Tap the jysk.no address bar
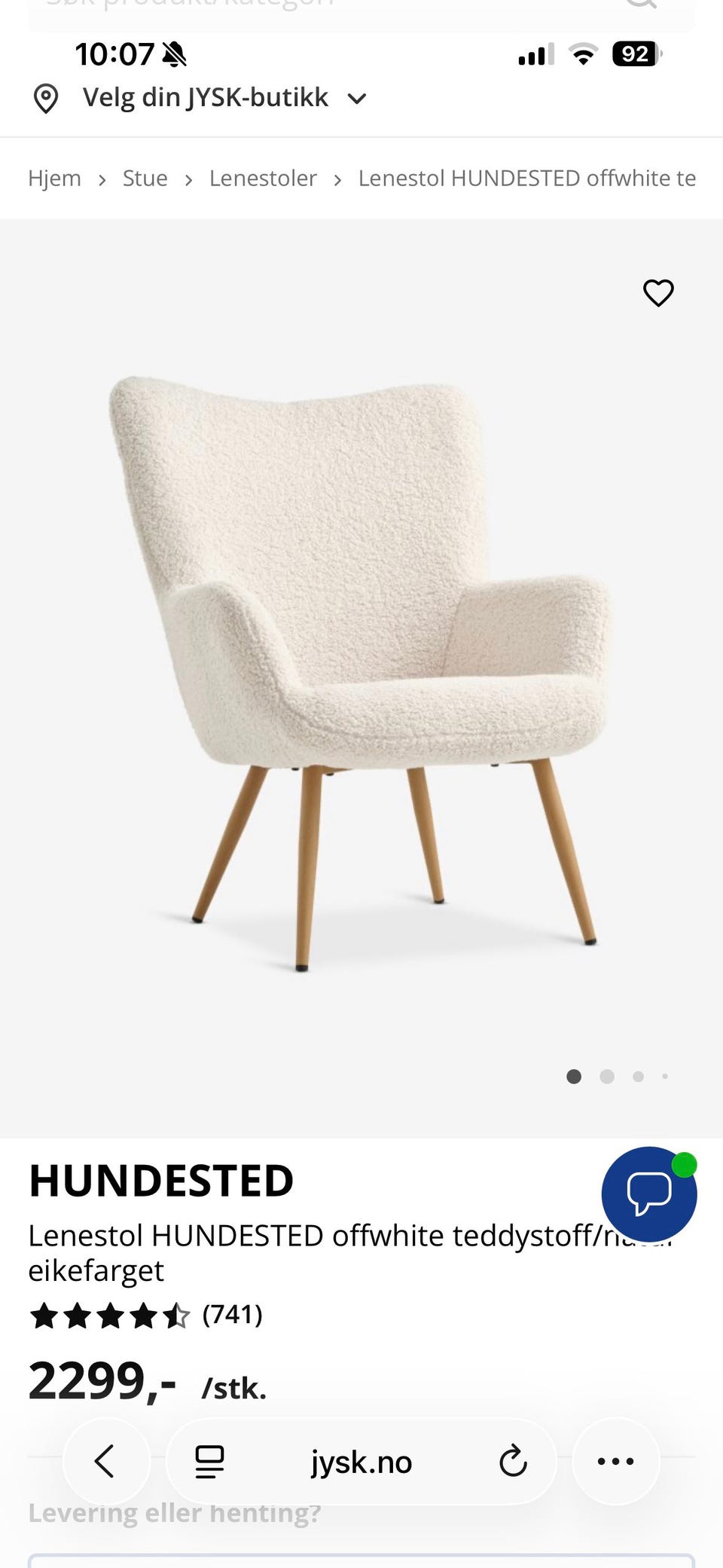The height and width of the screenshot is (1568, 723). click(x=361, y=1462)
